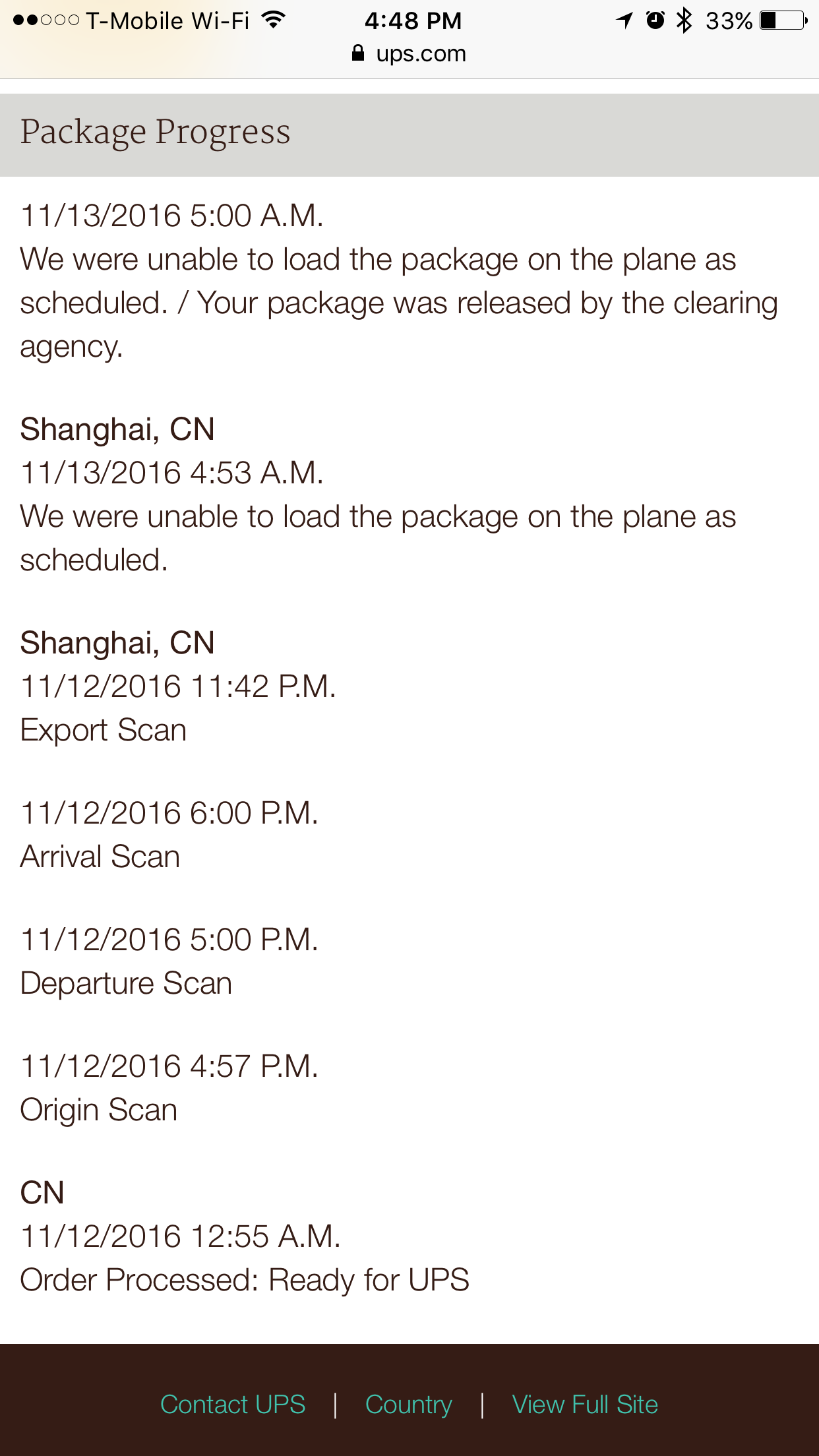The width and height of the screenshot is (819, 1456).
Task: Tap the ups.com address bar
Action: pos(409,53)
